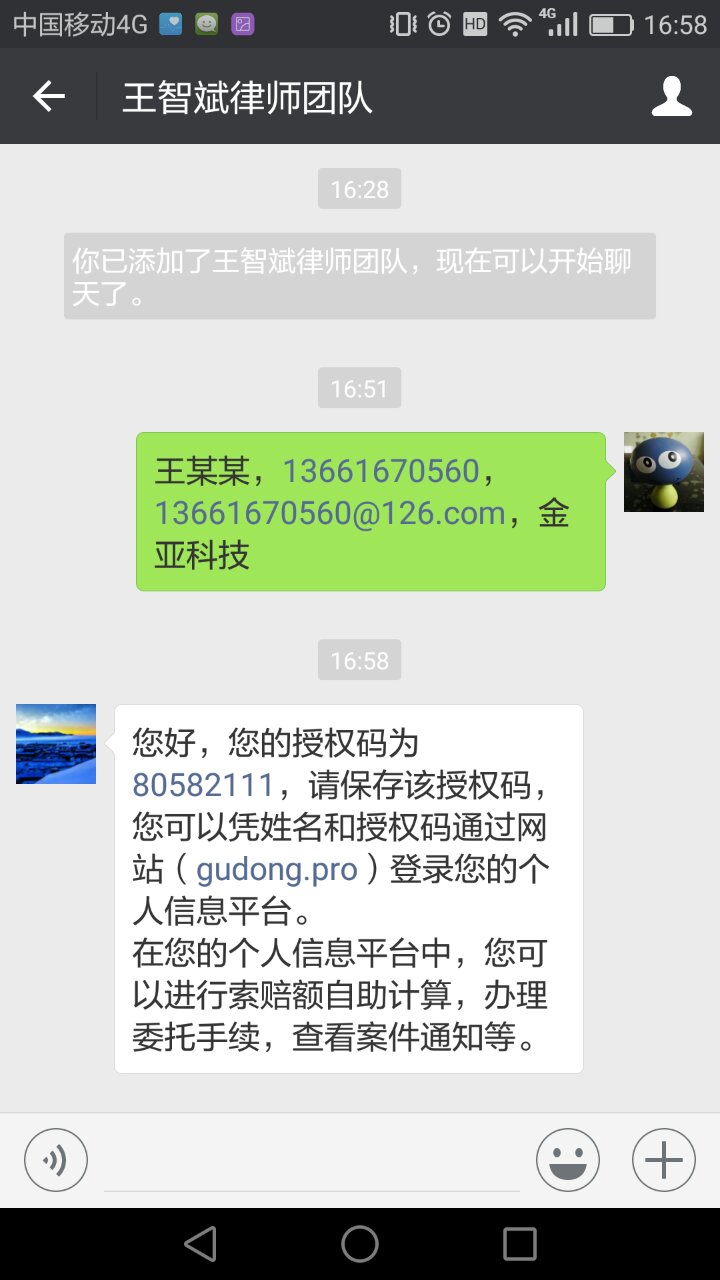The height and width of the screenshot is (1280, 720).
Task: Go back from the chat
Action: pyautogui.click(x=48, y=96)
